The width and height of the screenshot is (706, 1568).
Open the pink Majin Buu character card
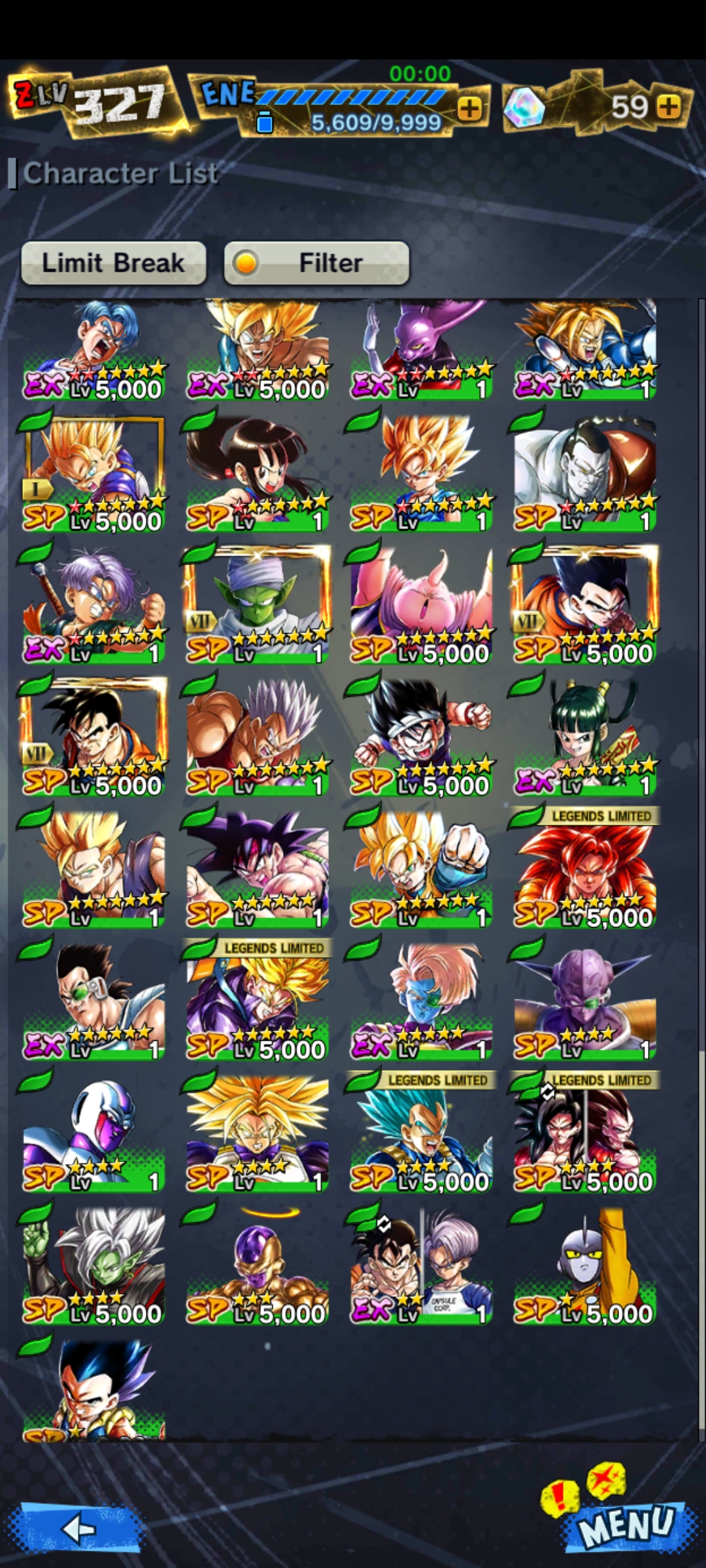pyautogui.click(x=421, y=604)
